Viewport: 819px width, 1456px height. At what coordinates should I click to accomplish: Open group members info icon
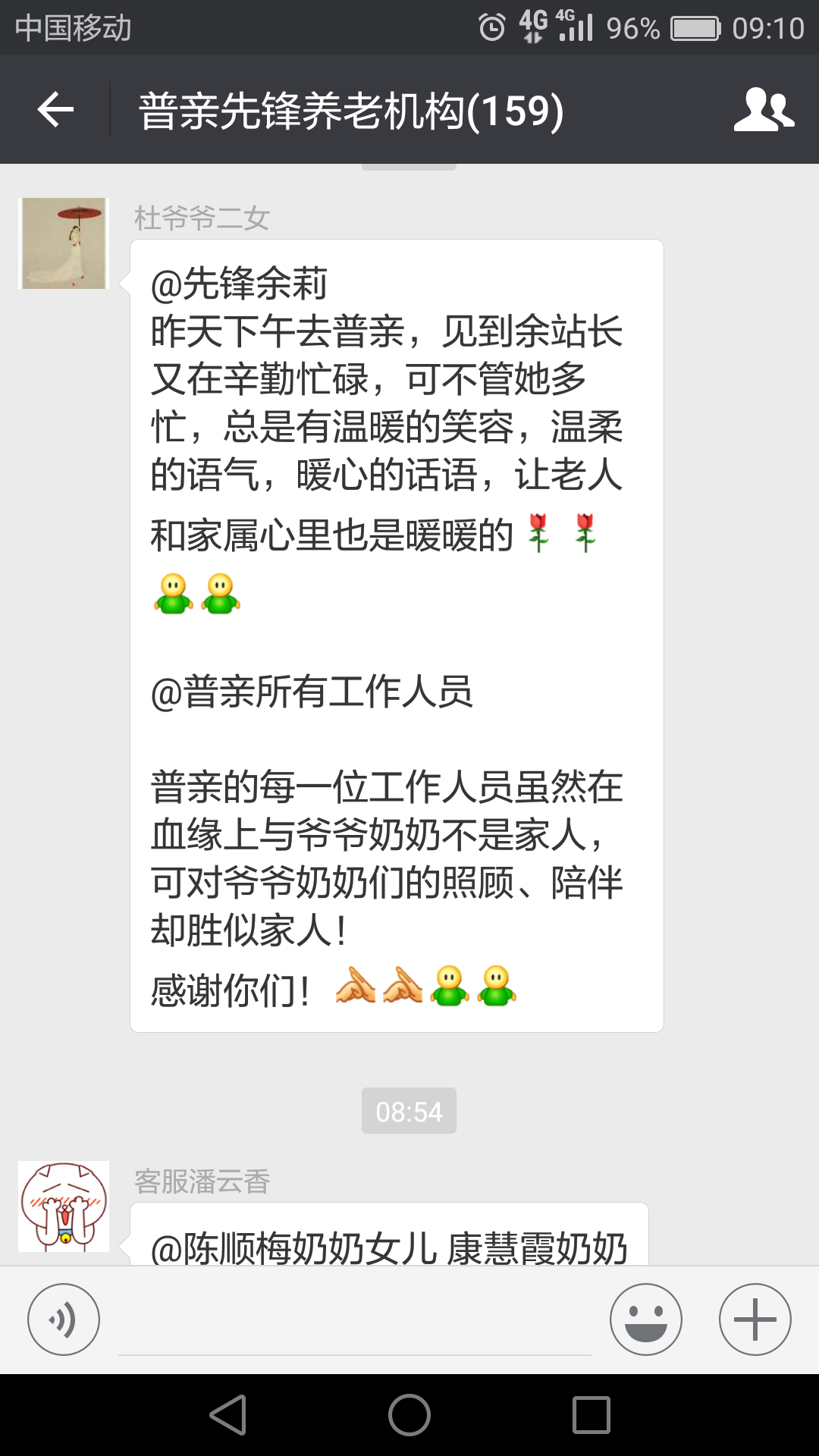point(764,110)
